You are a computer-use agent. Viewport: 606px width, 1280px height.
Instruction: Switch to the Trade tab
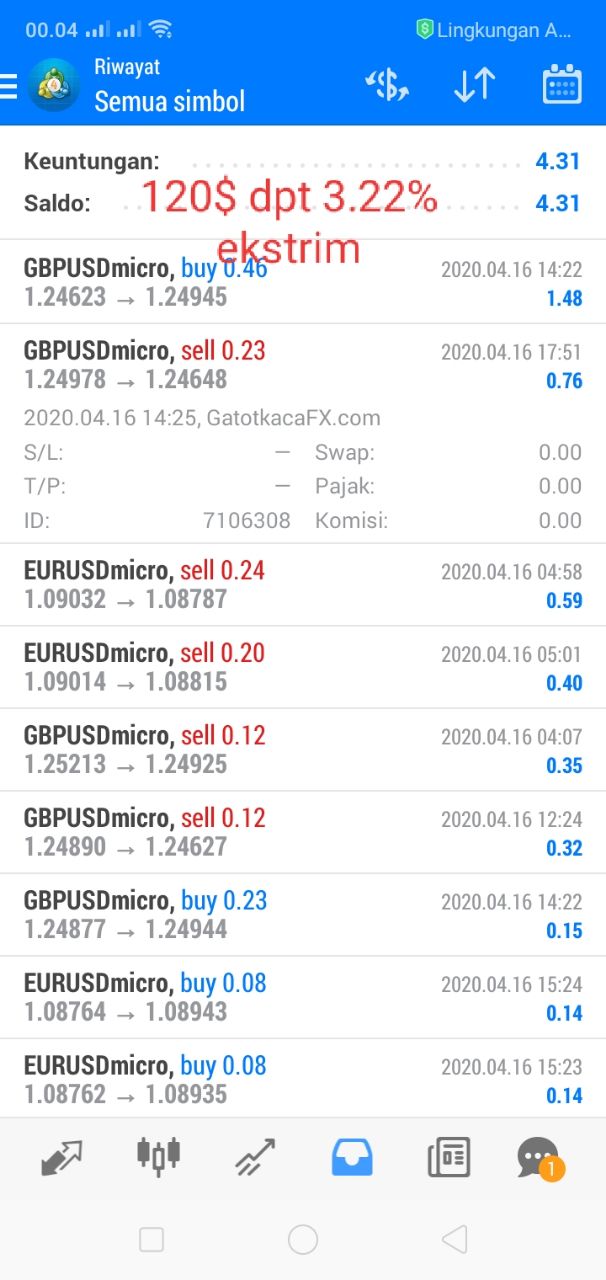pos(255,1158)
